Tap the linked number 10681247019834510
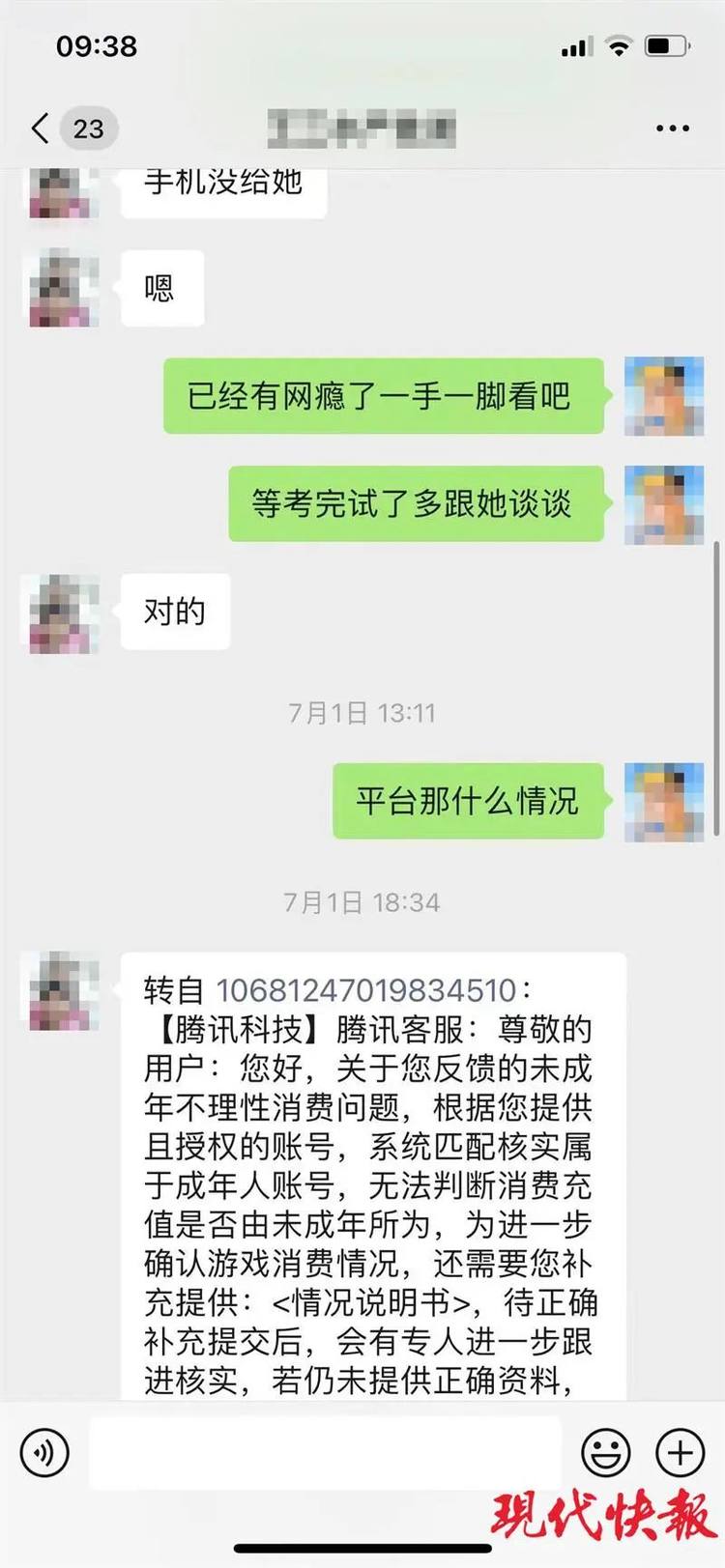This screenshot has height=1568, width=725. (x=365, y=989)
